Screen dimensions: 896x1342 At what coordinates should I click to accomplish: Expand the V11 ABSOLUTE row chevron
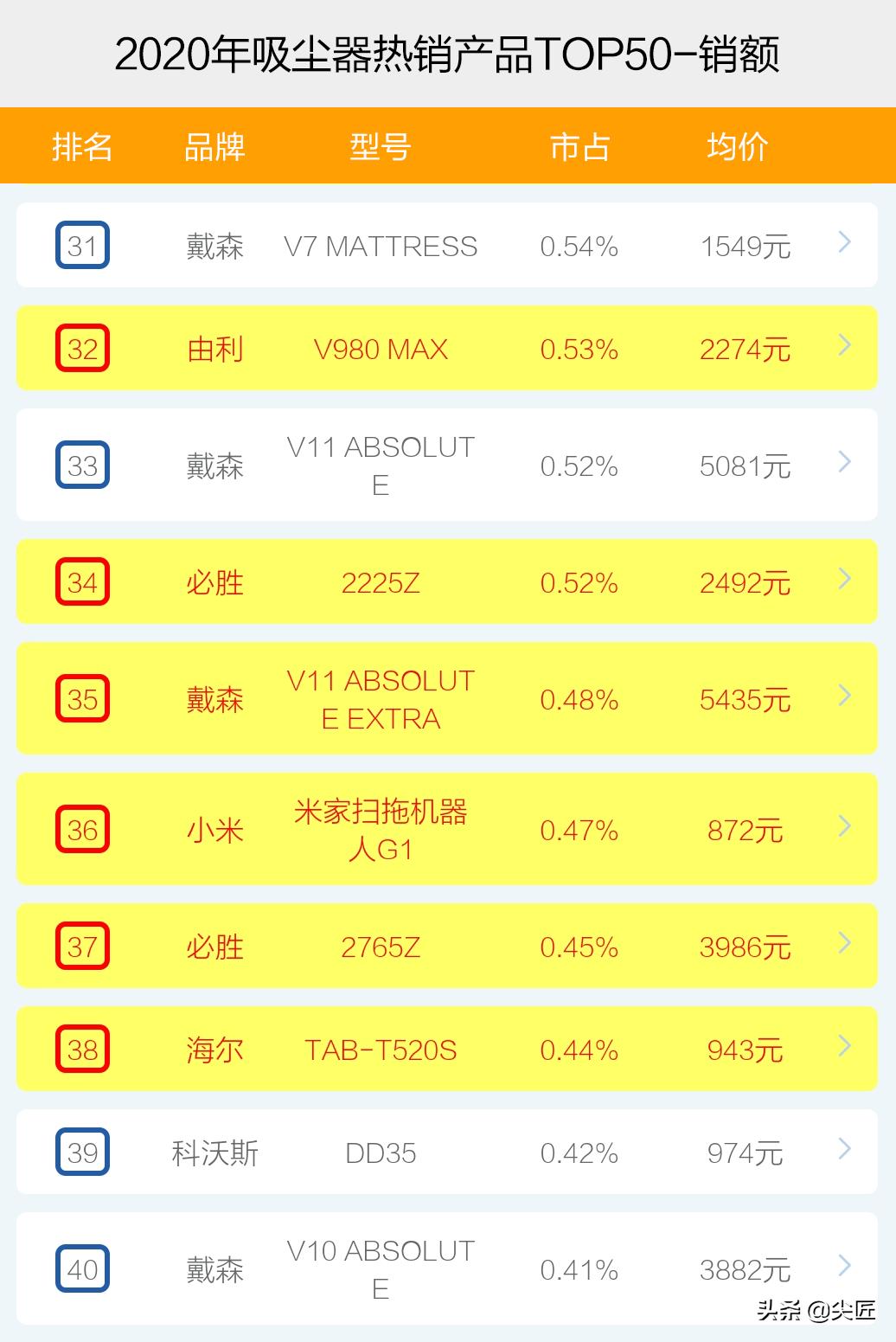point(842,465)
